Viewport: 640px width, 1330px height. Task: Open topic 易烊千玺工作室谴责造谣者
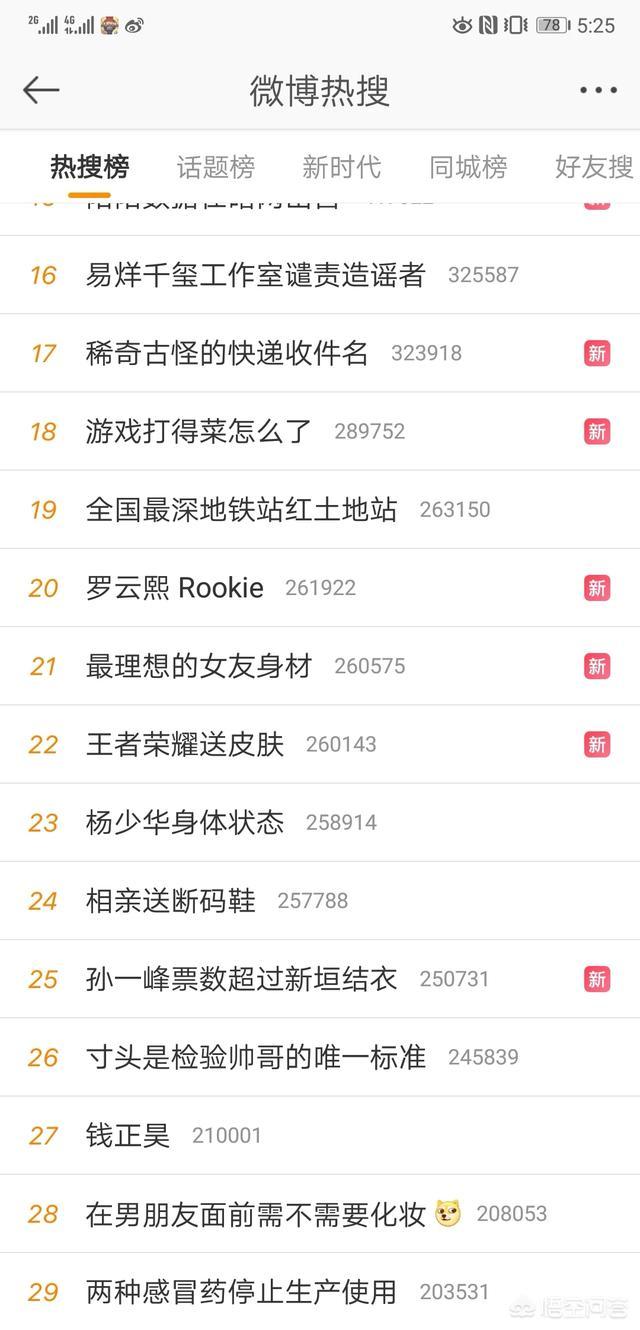(x=256, y=275)
